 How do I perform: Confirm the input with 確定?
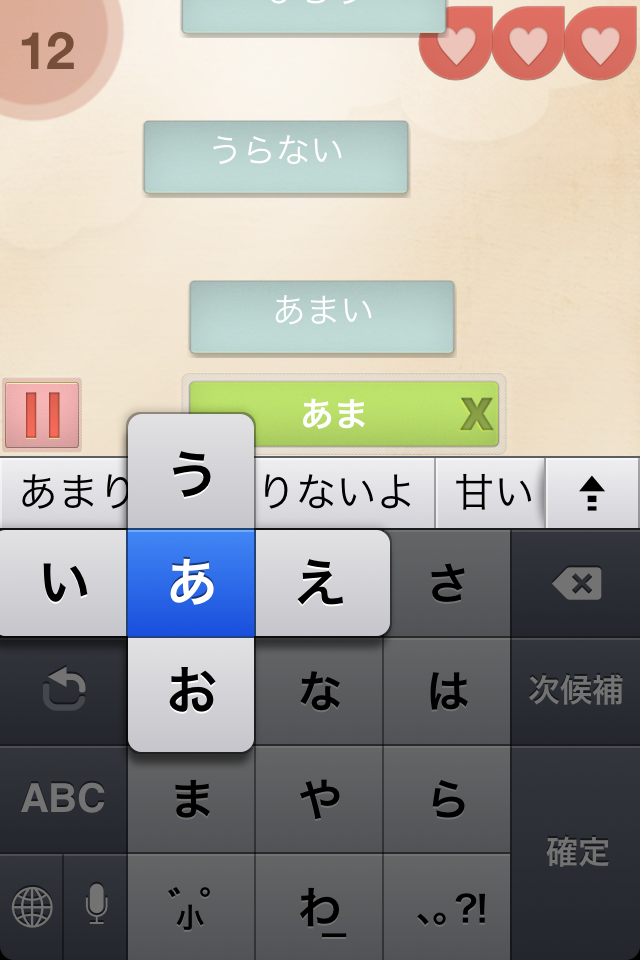575,852
